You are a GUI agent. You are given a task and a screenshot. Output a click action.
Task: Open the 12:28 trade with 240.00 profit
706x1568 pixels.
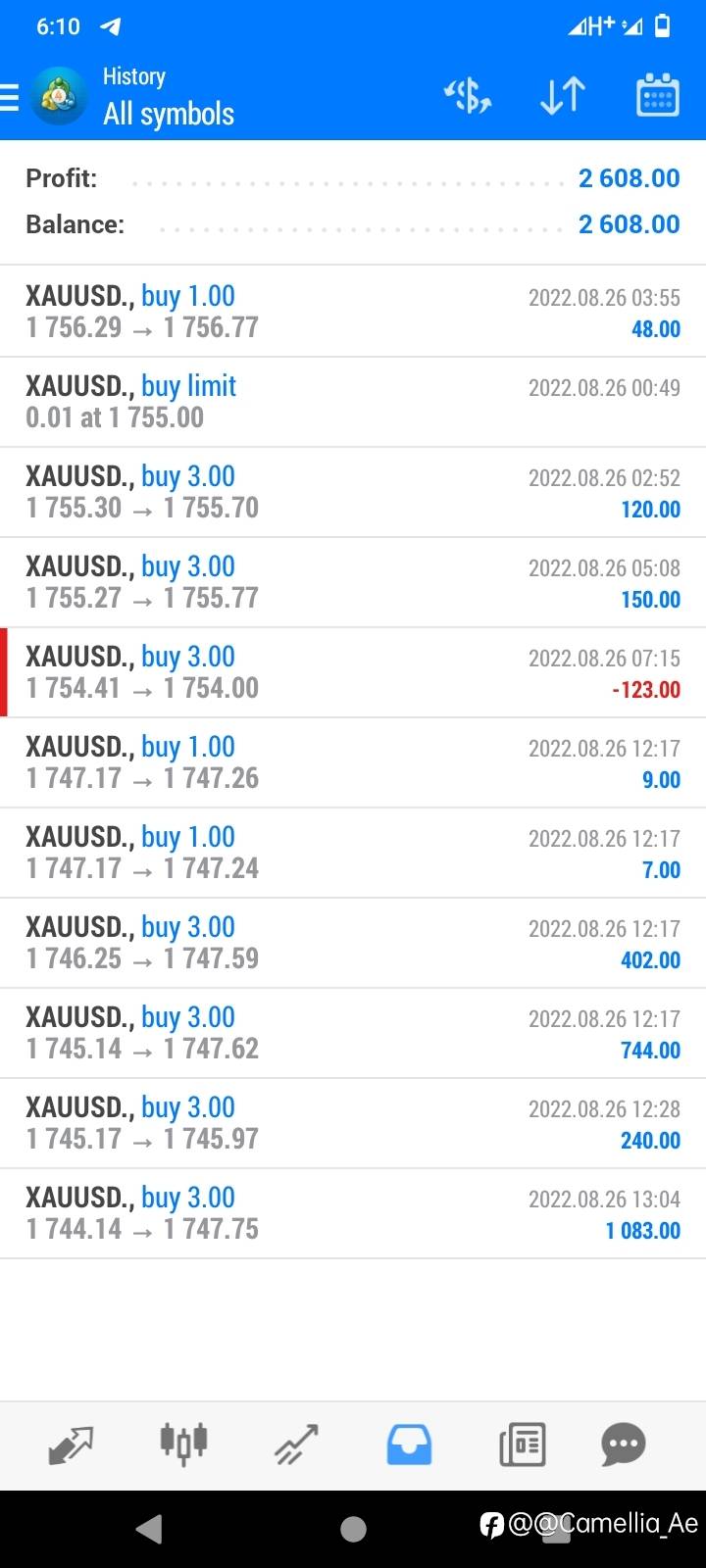[x=353, y=1123]
